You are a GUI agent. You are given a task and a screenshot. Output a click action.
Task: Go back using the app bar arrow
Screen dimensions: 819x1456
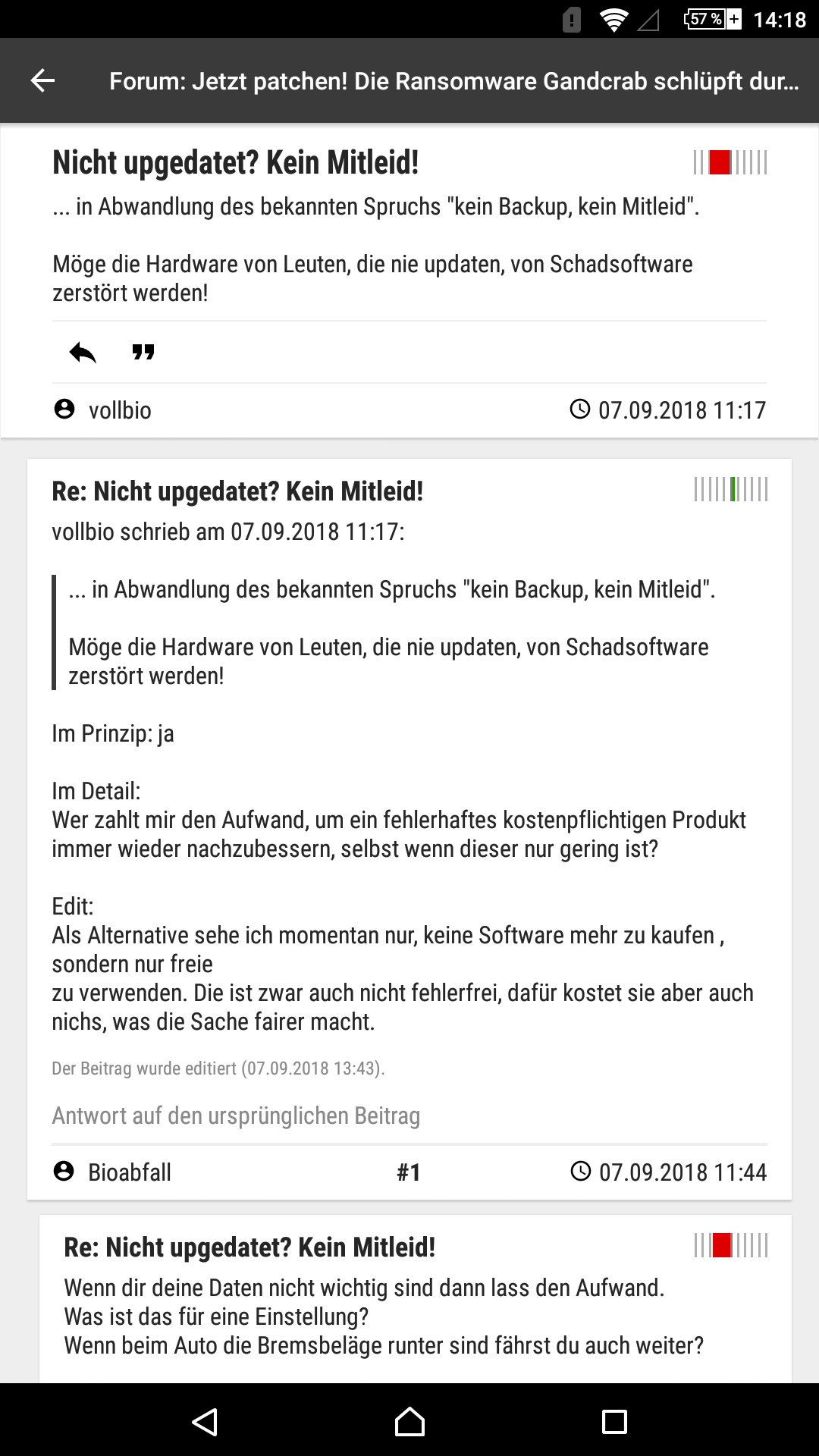click(42, 80)
